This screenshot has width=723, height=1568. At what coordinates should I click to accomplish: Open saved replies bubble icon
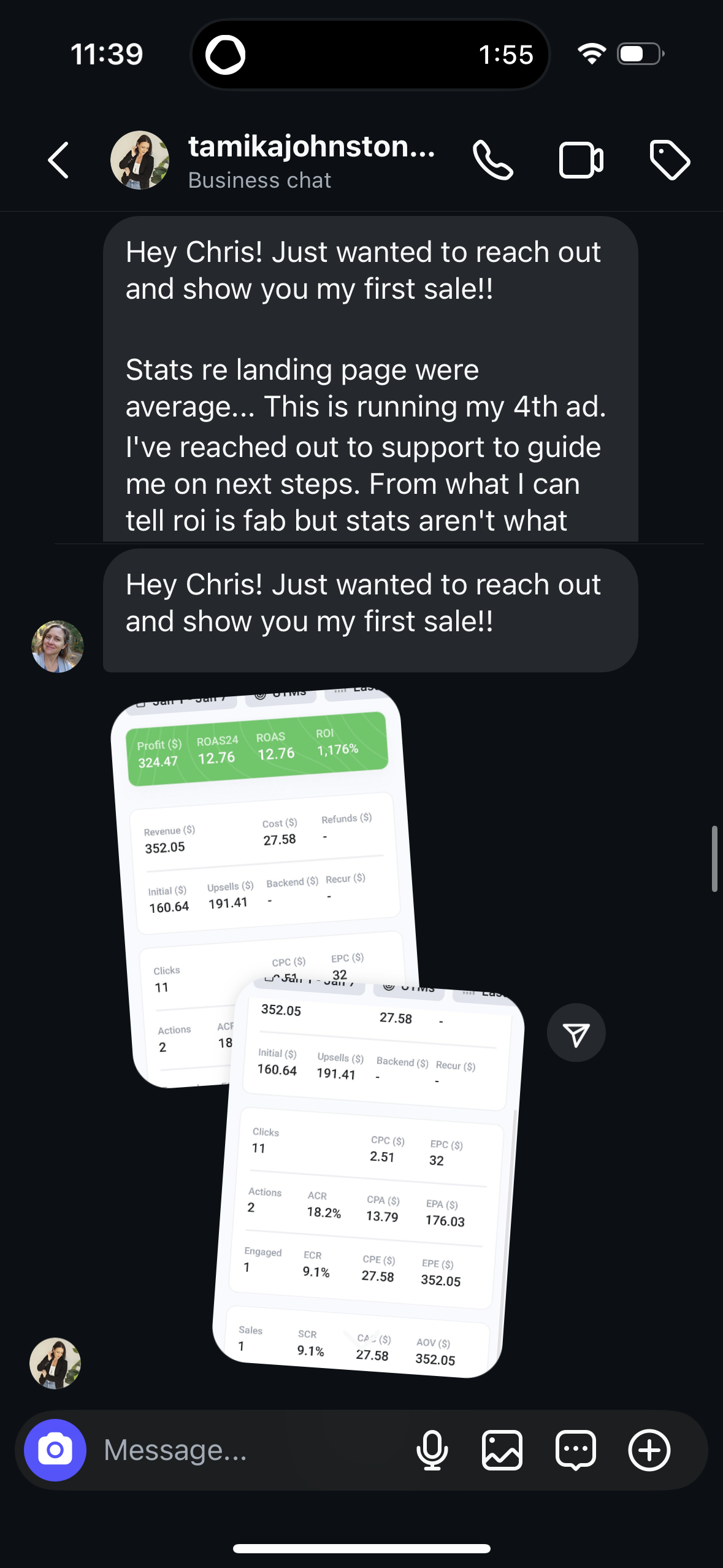click(575, 1450)
